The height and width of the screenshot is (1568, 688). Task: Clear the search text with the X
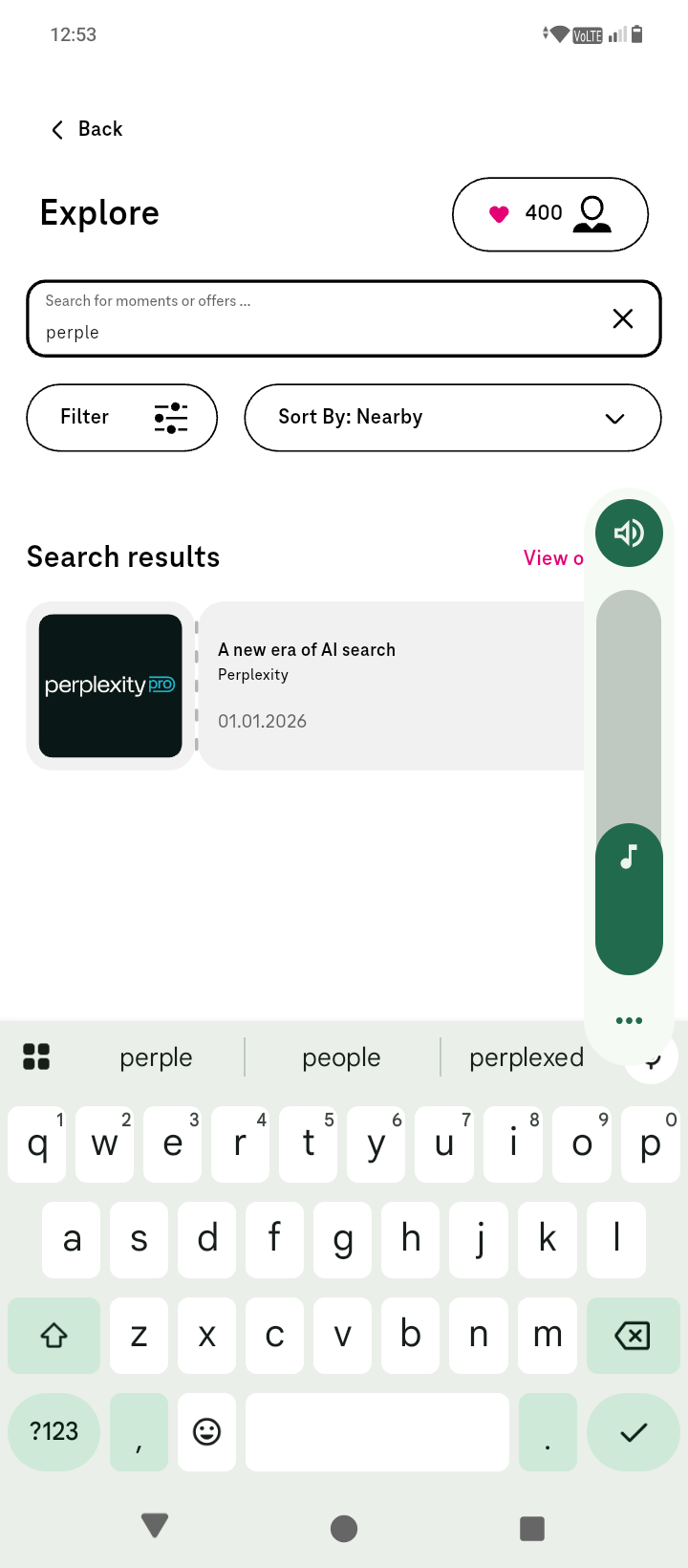(x=622, y=318)
